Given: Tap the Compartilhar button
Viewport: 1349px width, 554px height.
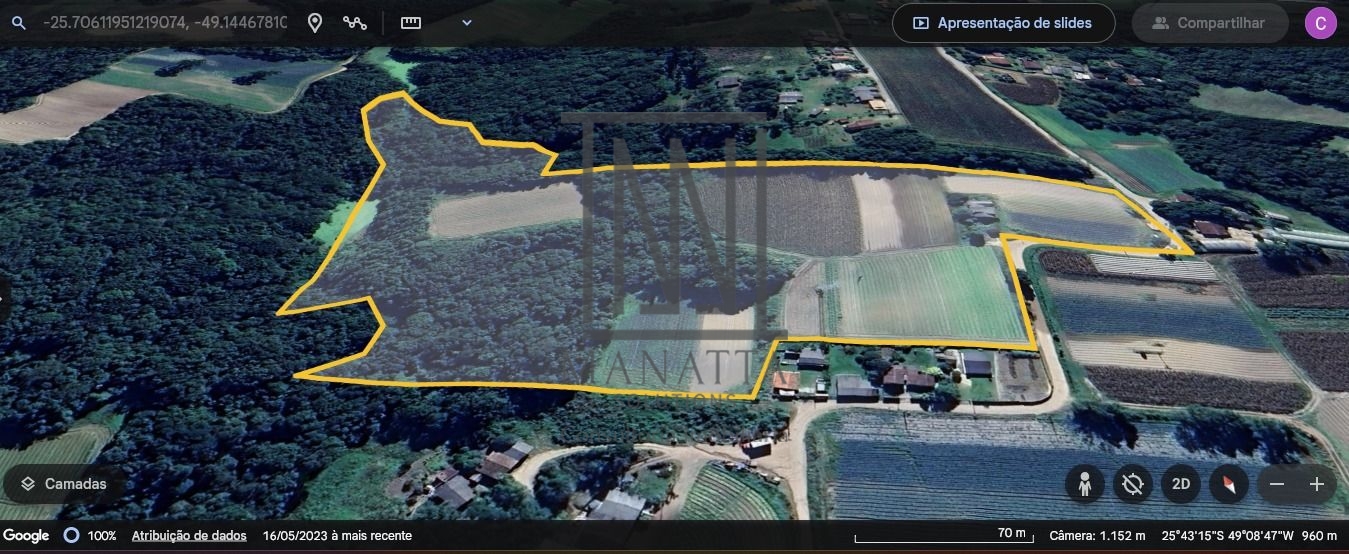Looking at the screenshot, I should 1208,22.
